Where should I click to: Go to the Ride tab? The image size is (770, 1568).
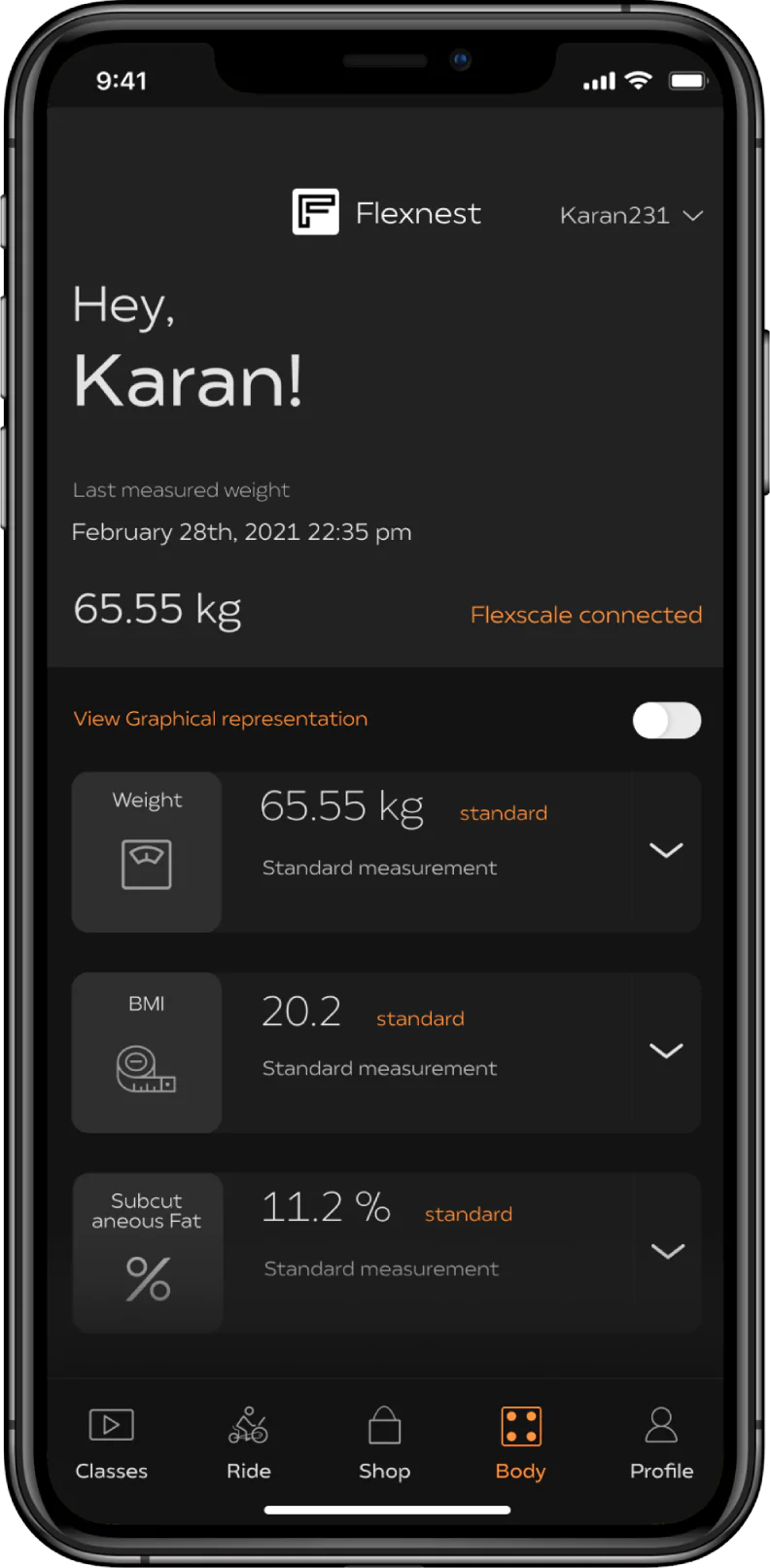pos(249,1443)
